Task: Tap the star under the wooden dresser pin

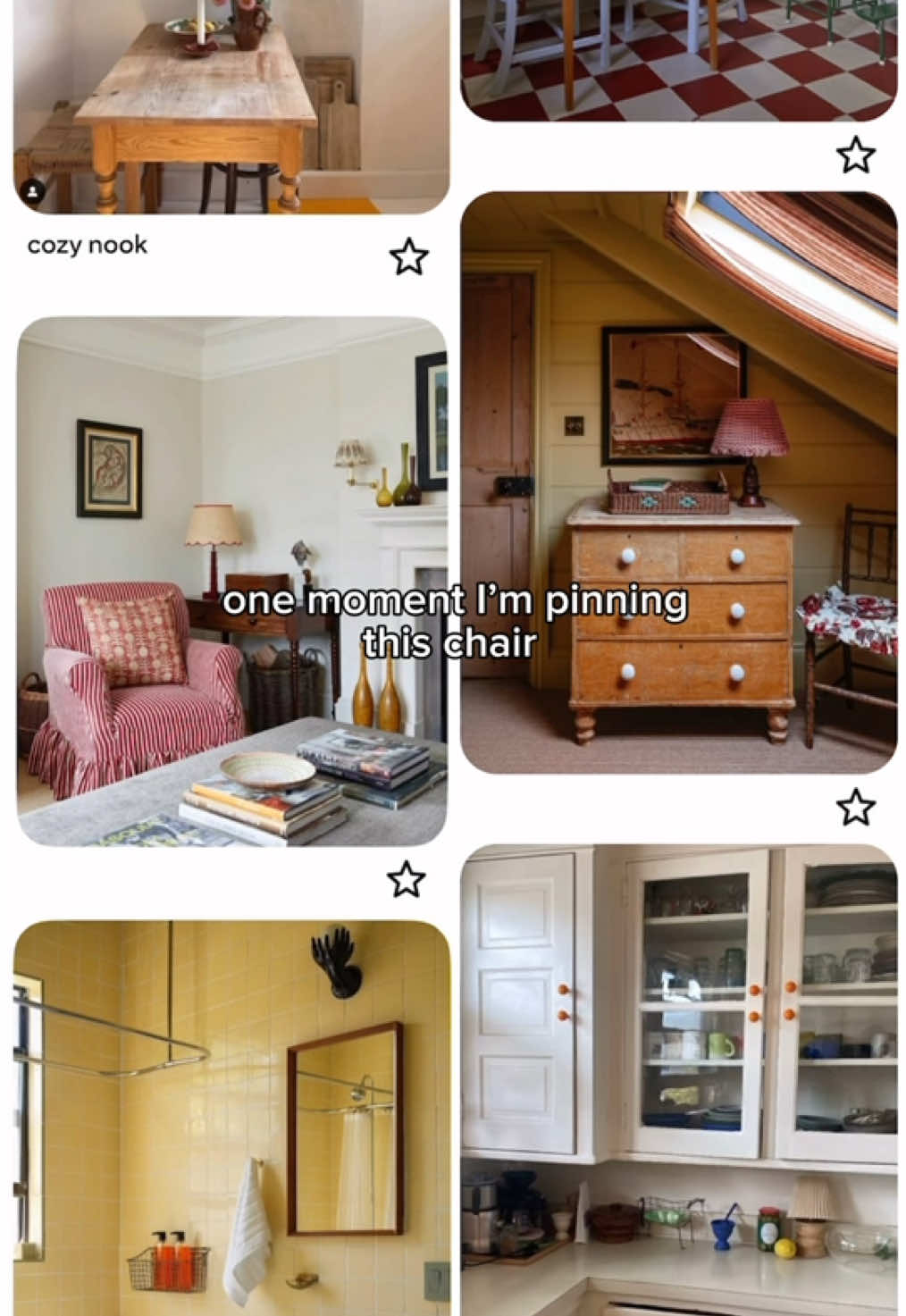Action: (x=856, y=807)
